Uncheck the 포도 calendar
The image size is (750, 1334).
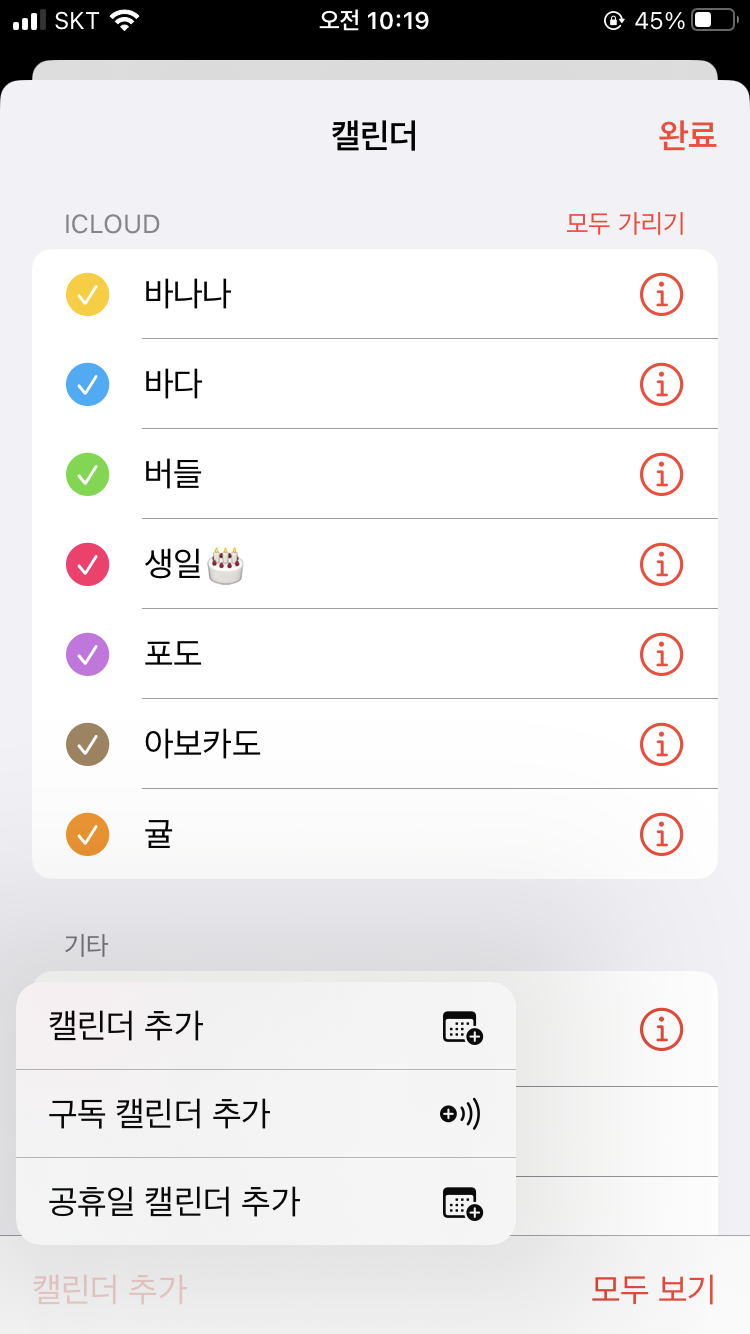pos(88,654)
